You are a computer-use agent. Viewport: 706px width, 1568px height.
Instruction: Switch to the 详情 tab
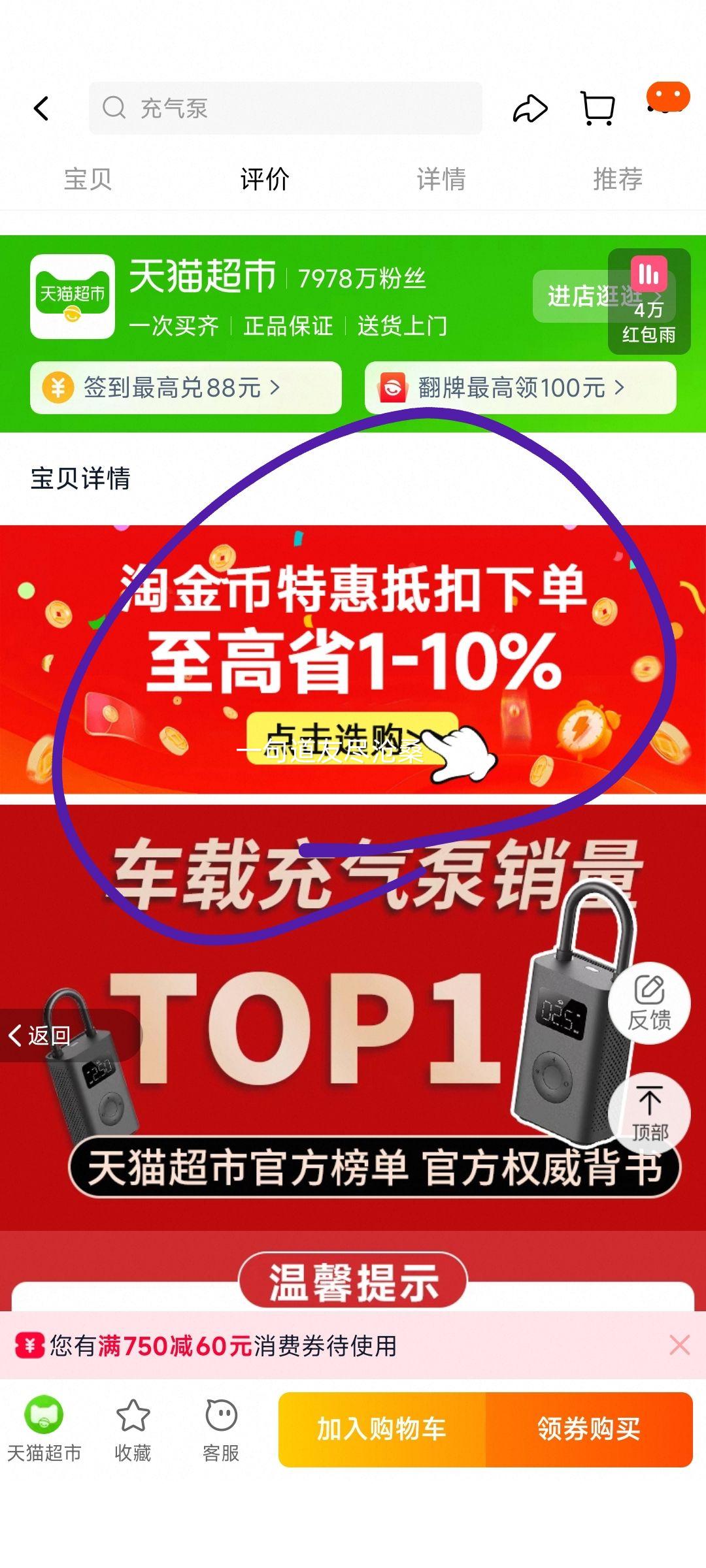click(x=441, y=179)
